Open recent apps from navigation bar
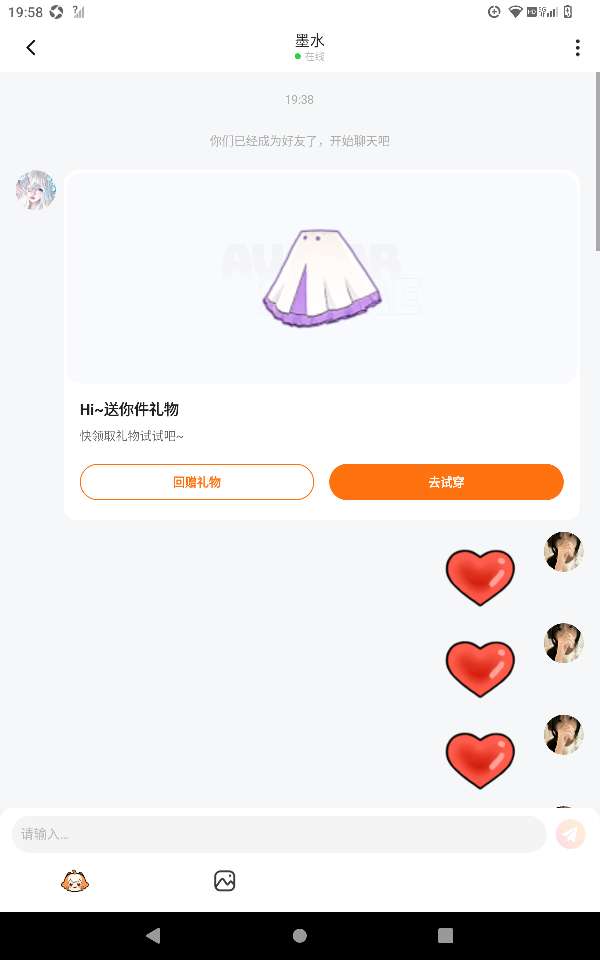 (446, 936)
